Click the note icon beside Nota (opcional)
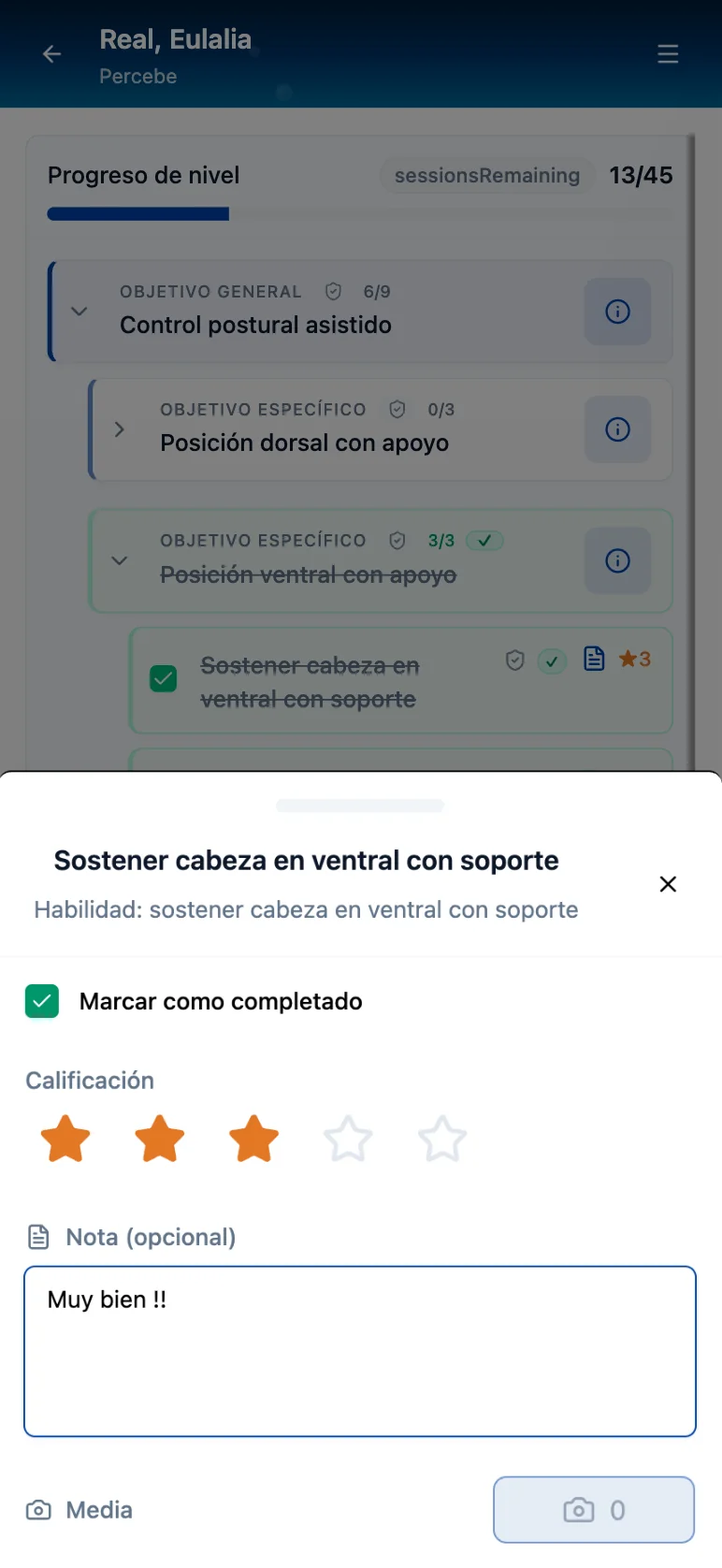The image size is (722, 1568). tap(37, 1236)
